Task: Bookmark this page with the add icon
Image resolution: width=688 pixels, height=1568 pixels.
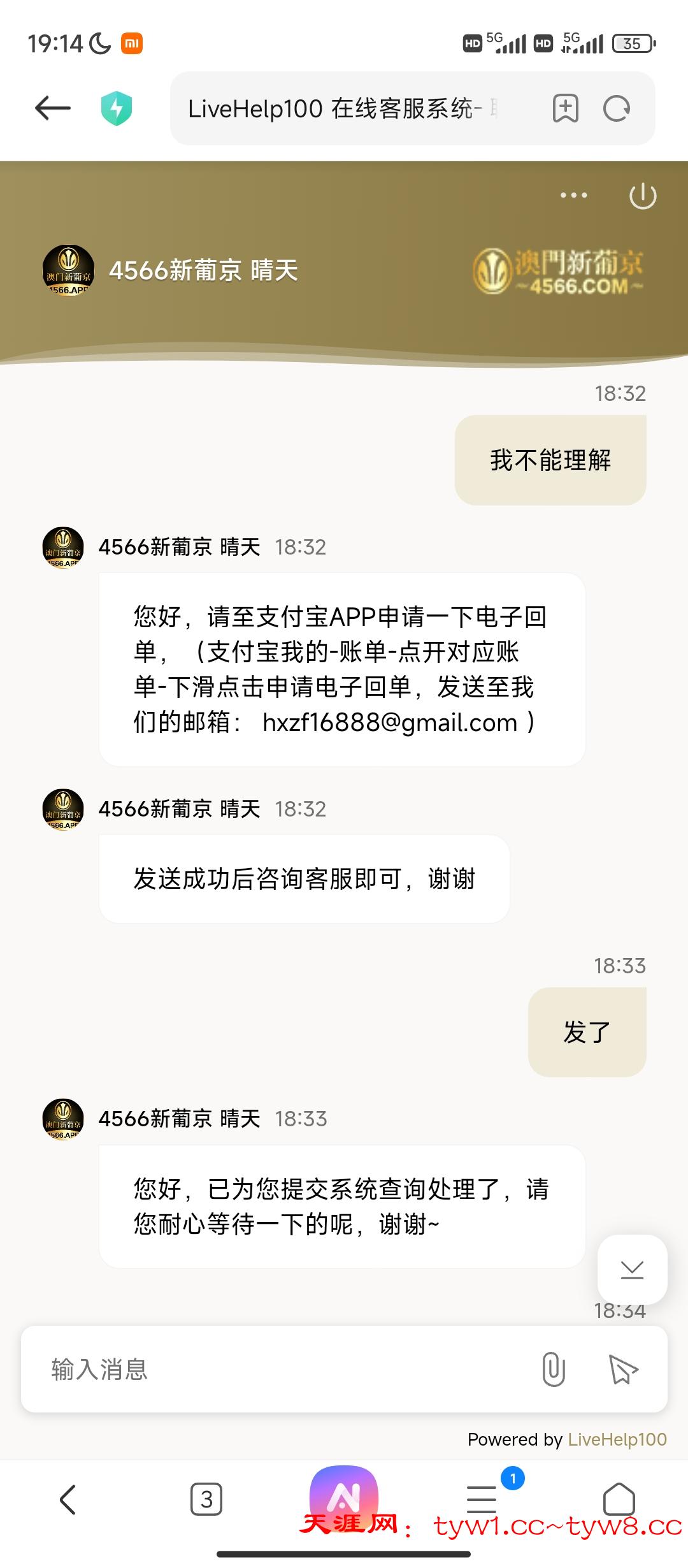Action: point(565,108)
